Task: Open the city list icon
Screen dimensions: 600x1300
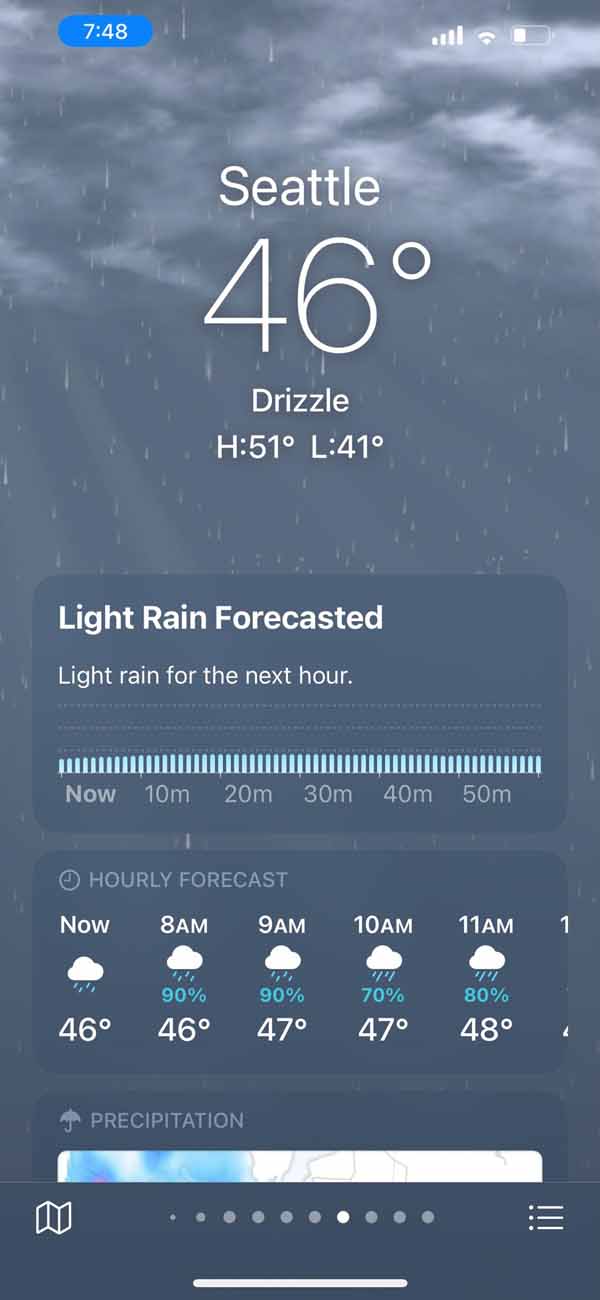Action: tap(546, 1217)
